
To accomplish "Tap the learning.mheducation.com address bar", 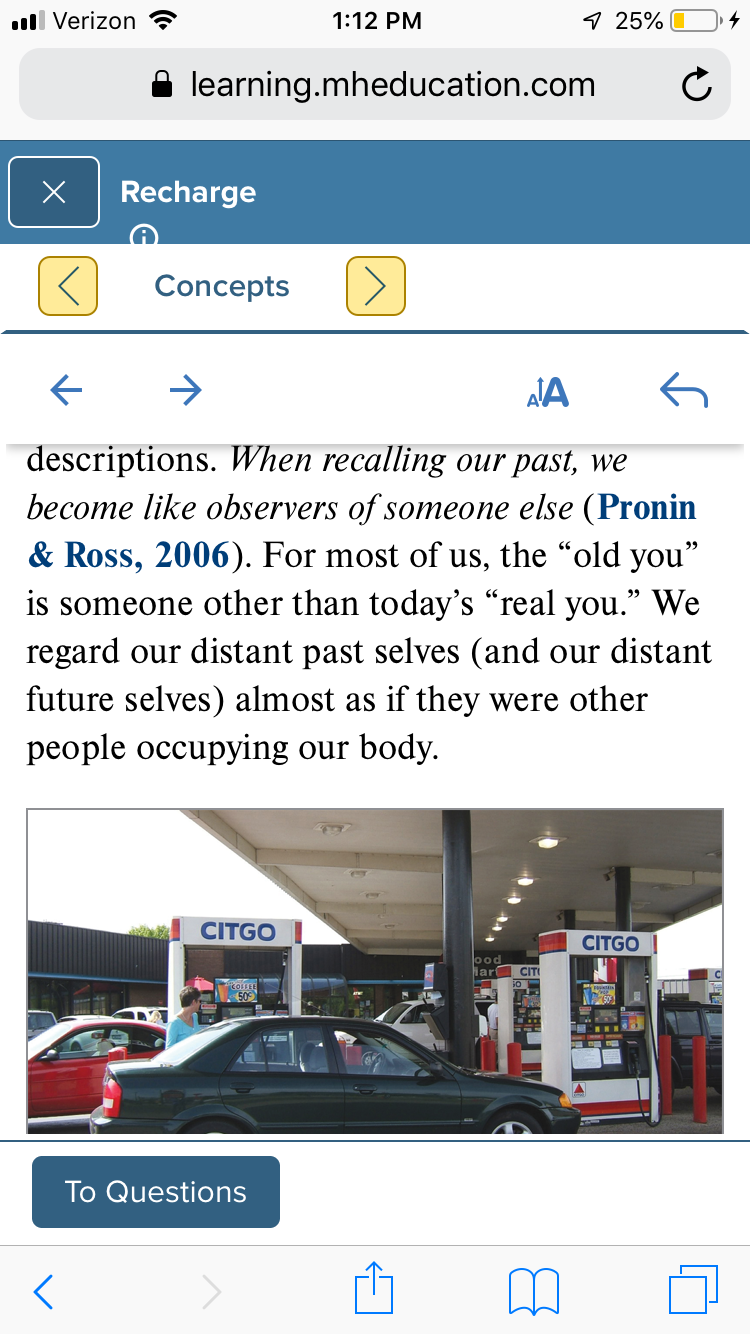I will pos(374,85).
